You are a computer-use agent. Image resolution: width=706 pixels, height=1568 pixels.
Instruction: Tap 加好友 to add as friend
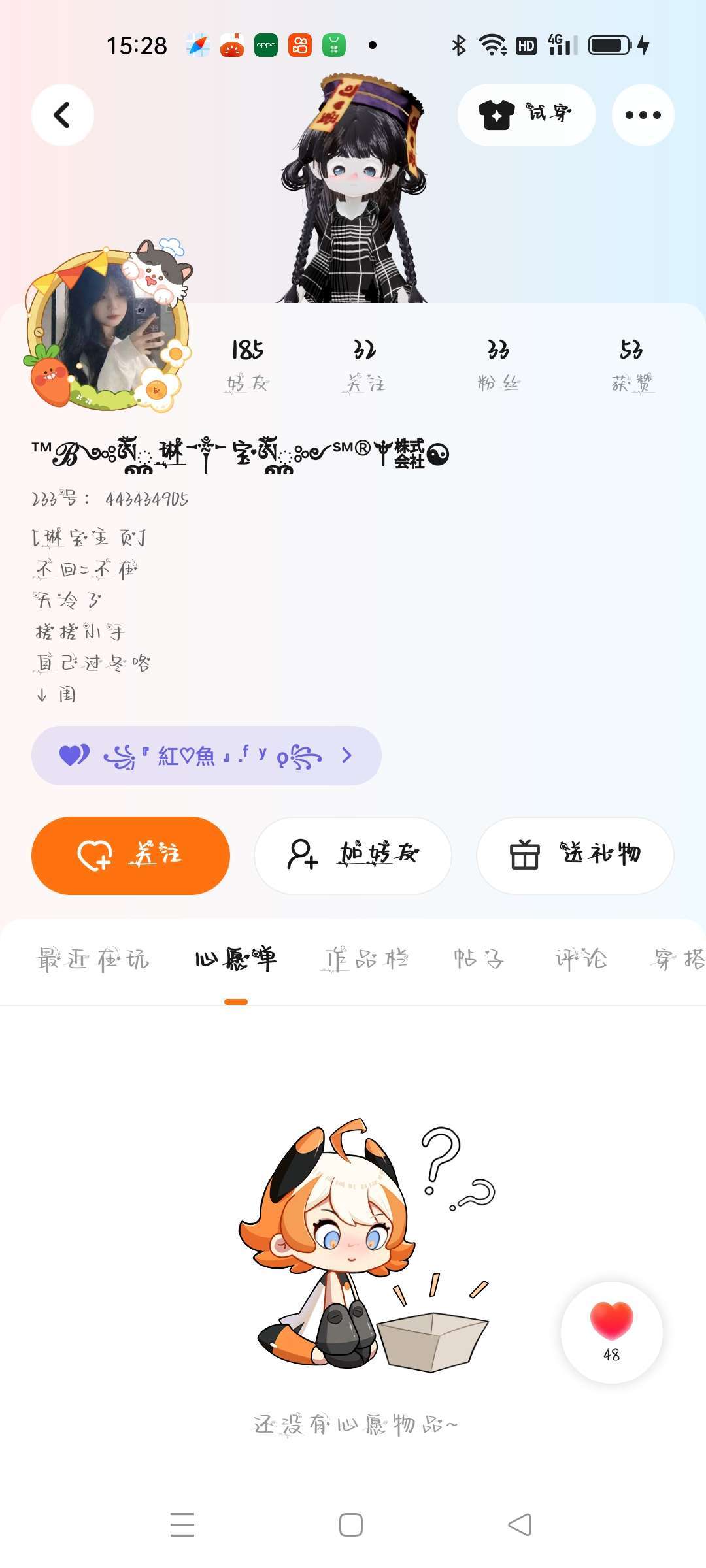[x=353, y=855]
